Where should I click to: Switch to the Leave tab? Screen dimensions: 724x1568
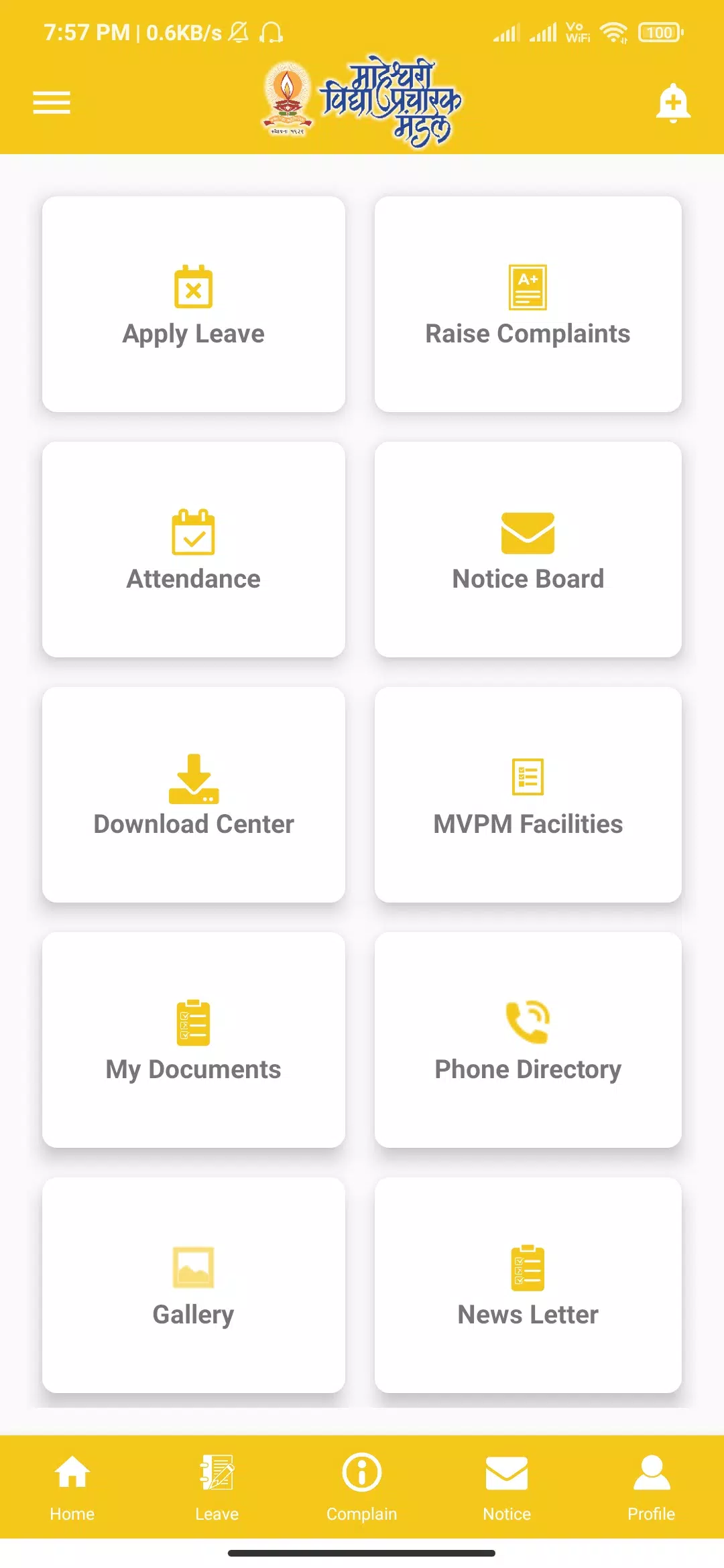tap(217, 1488)
